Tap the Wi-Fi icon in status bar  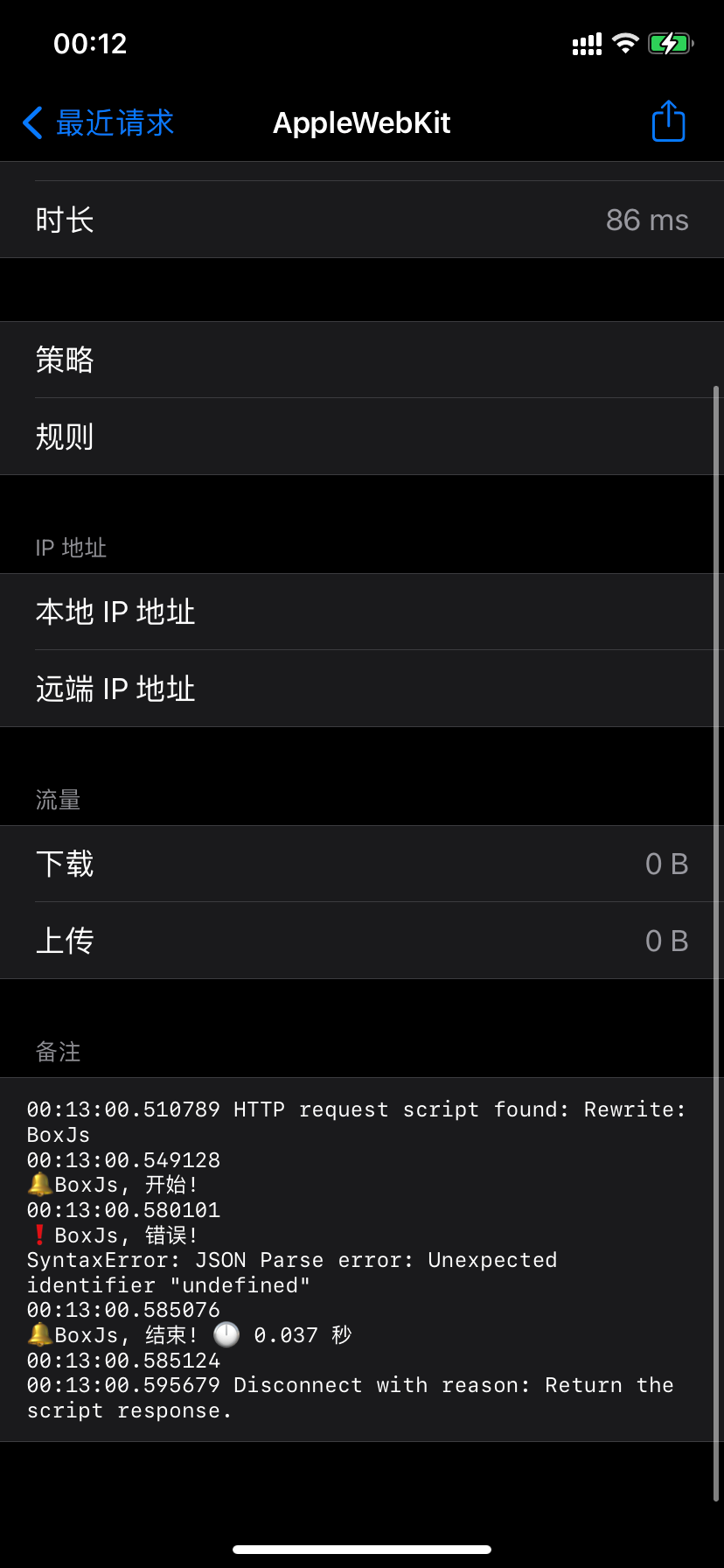tap(624, 43)
